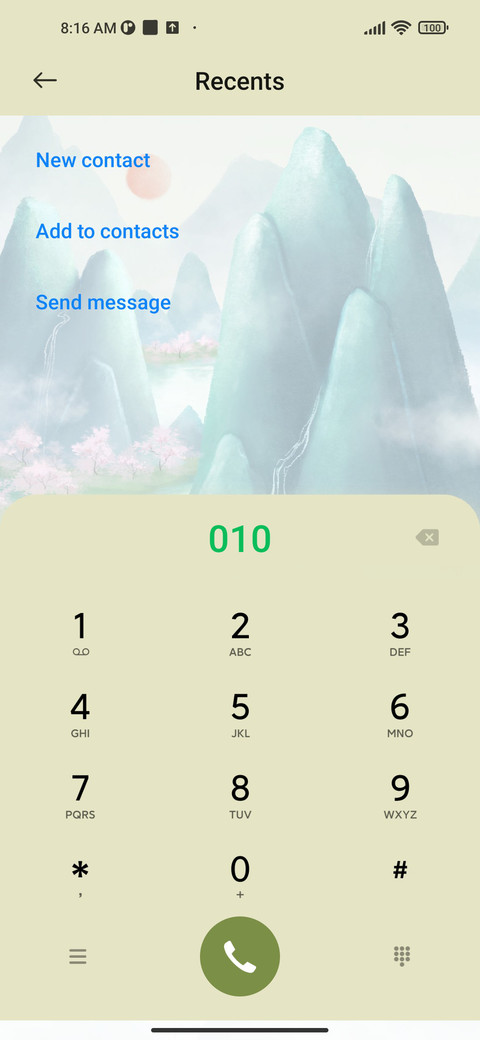Enter digit 0 on keypad
Image resolution: width=480 pixels, height=1040 pixels.
click(x=240, y=878)
